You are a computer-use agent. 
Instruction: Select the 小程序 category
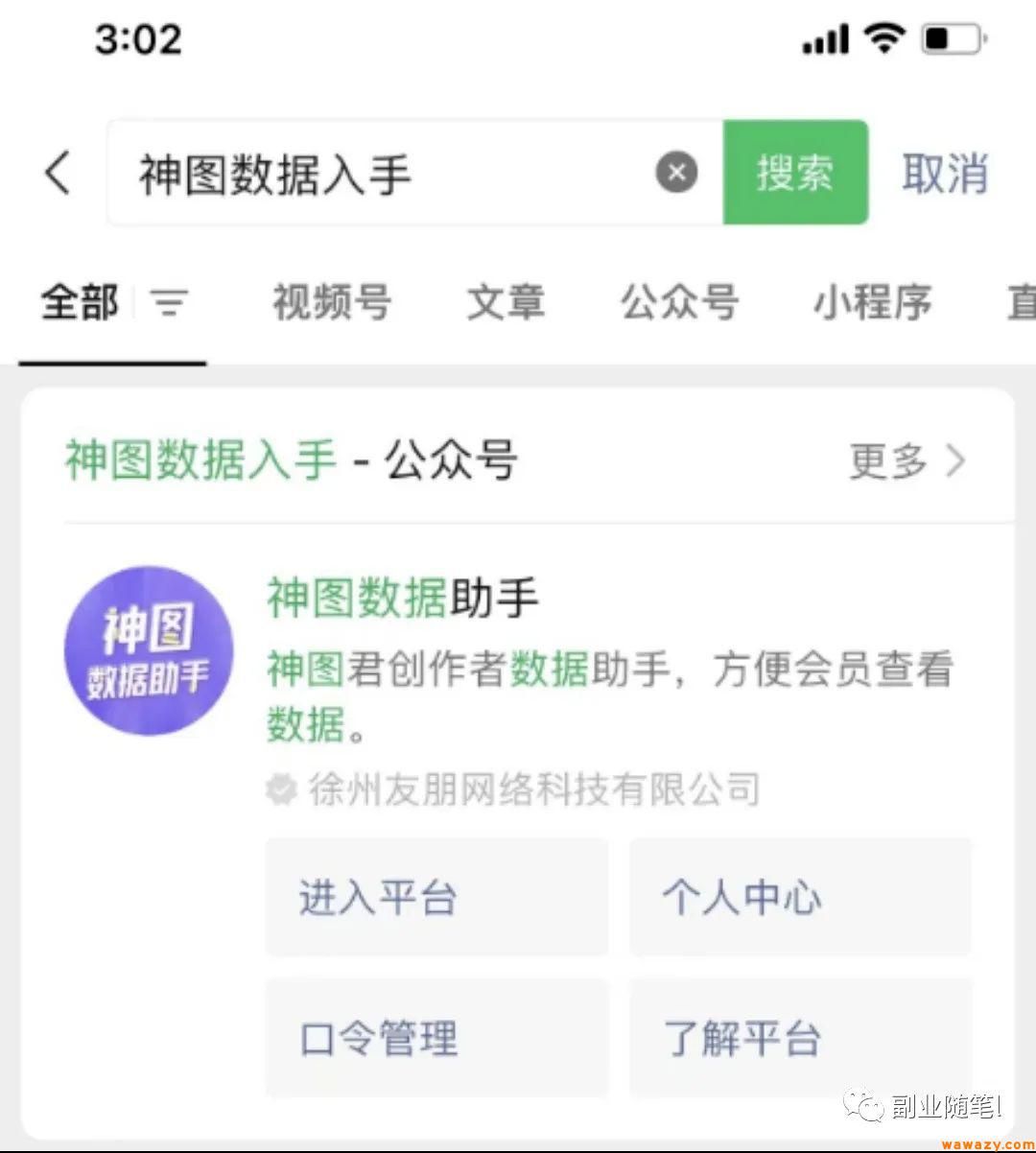pyautogui.click(x=871, y=301)
